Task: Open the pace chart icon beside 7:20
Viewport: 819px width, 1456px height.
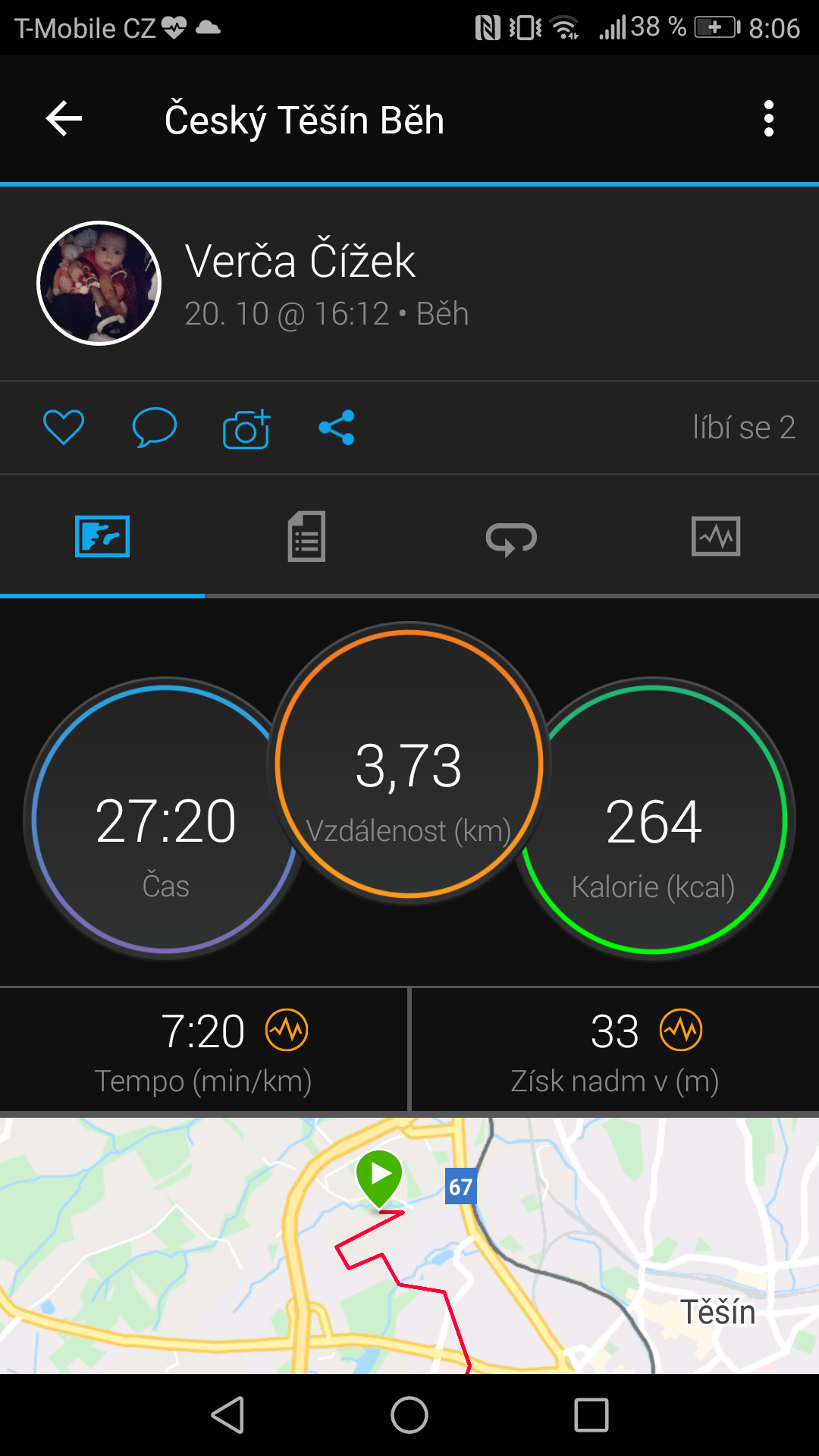Action: tap(287, 1030)
